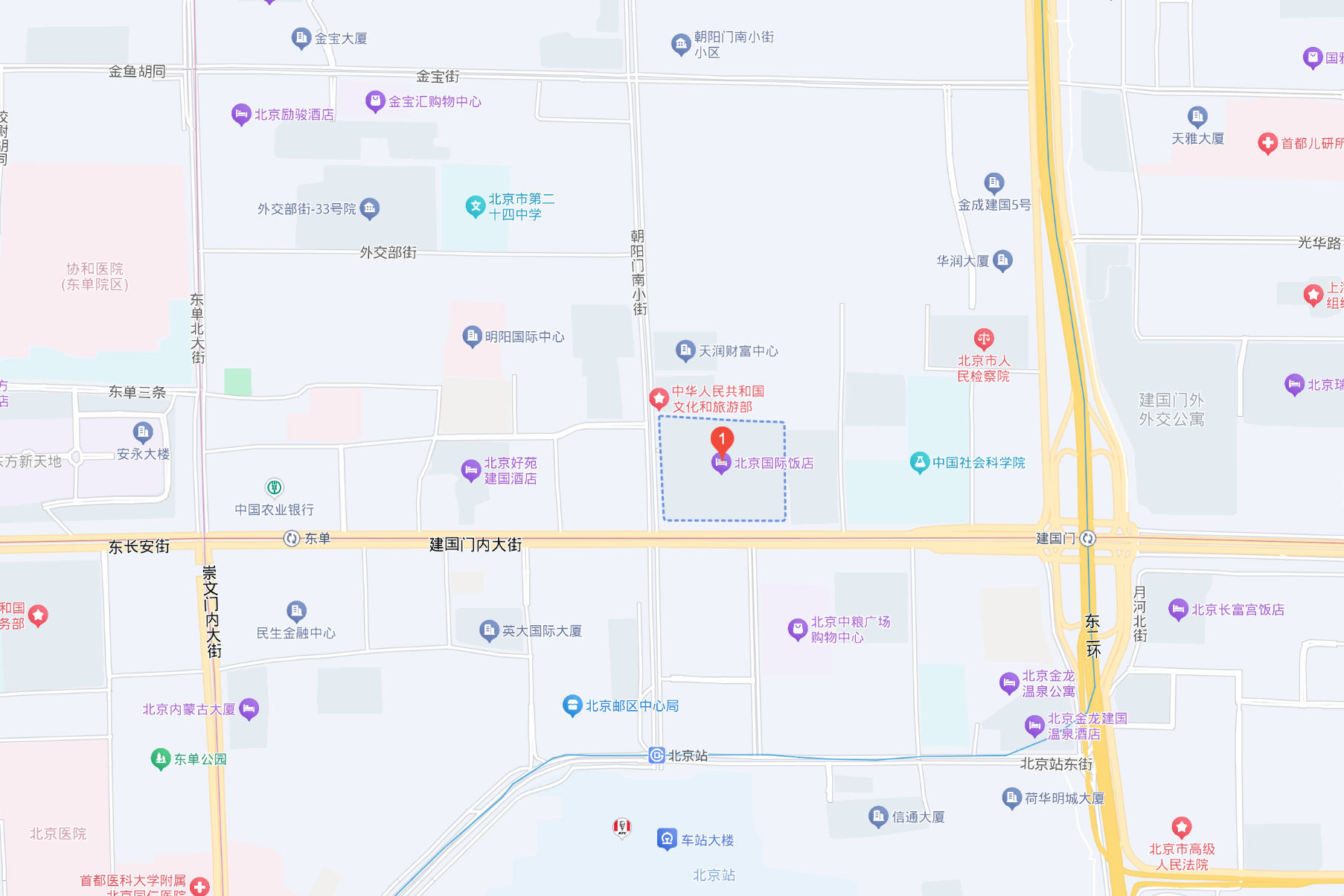Select the 北京站 railway station icon

[656, 755]
